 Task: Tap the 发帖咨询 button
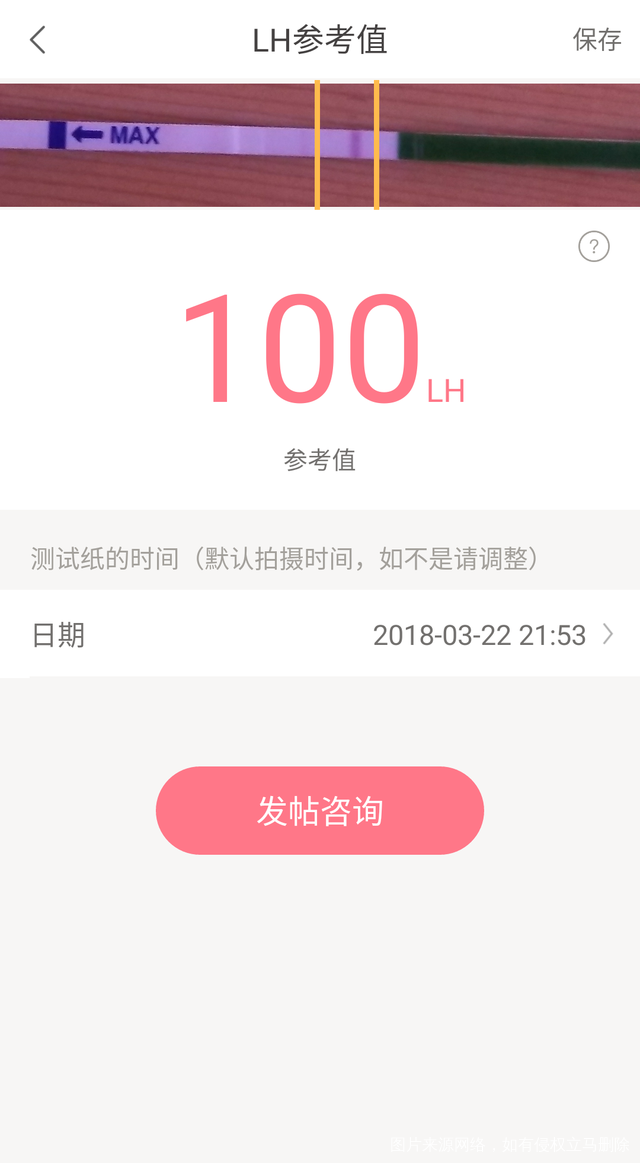coord(320,811)
